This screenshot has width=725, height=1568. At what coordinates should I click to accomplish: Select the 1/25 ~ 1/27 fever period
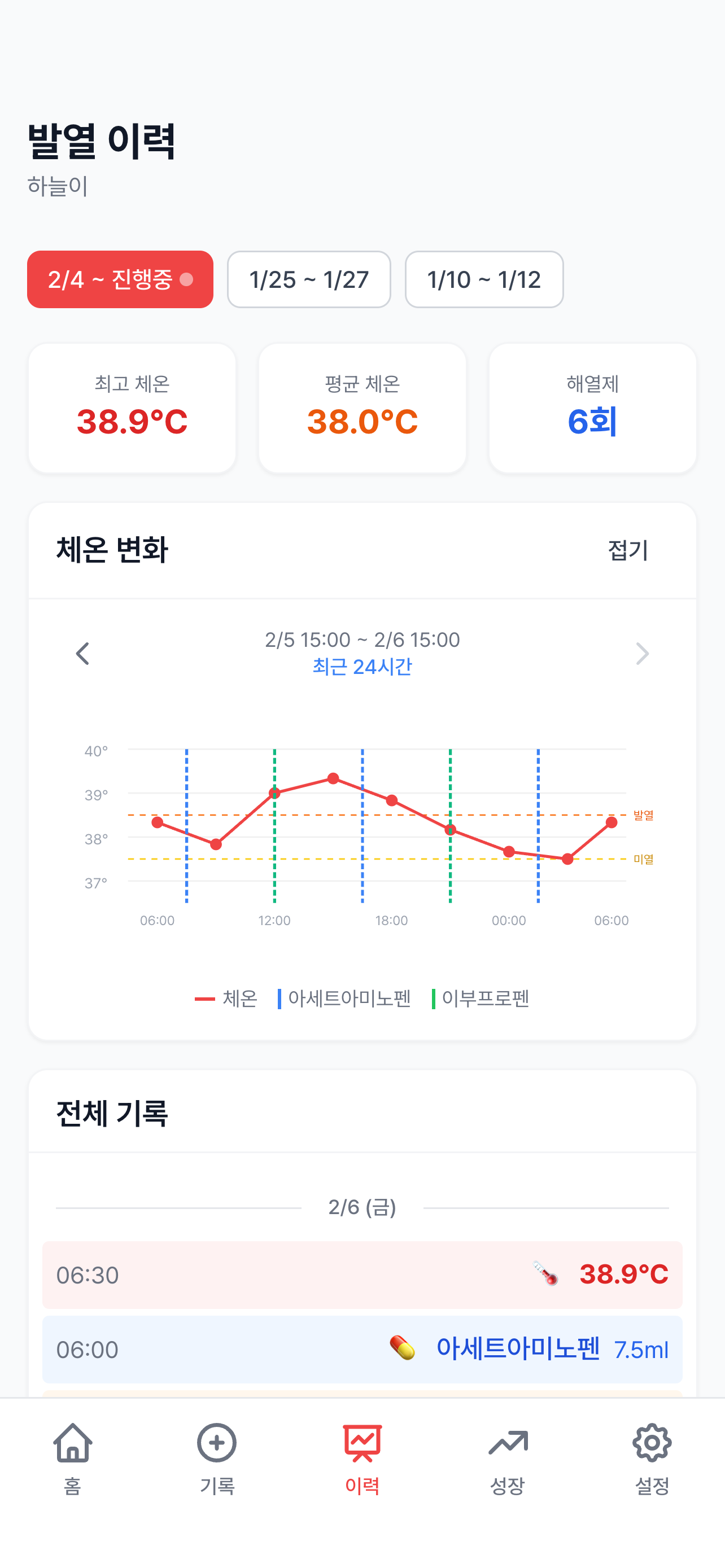[x=309, y=279]
